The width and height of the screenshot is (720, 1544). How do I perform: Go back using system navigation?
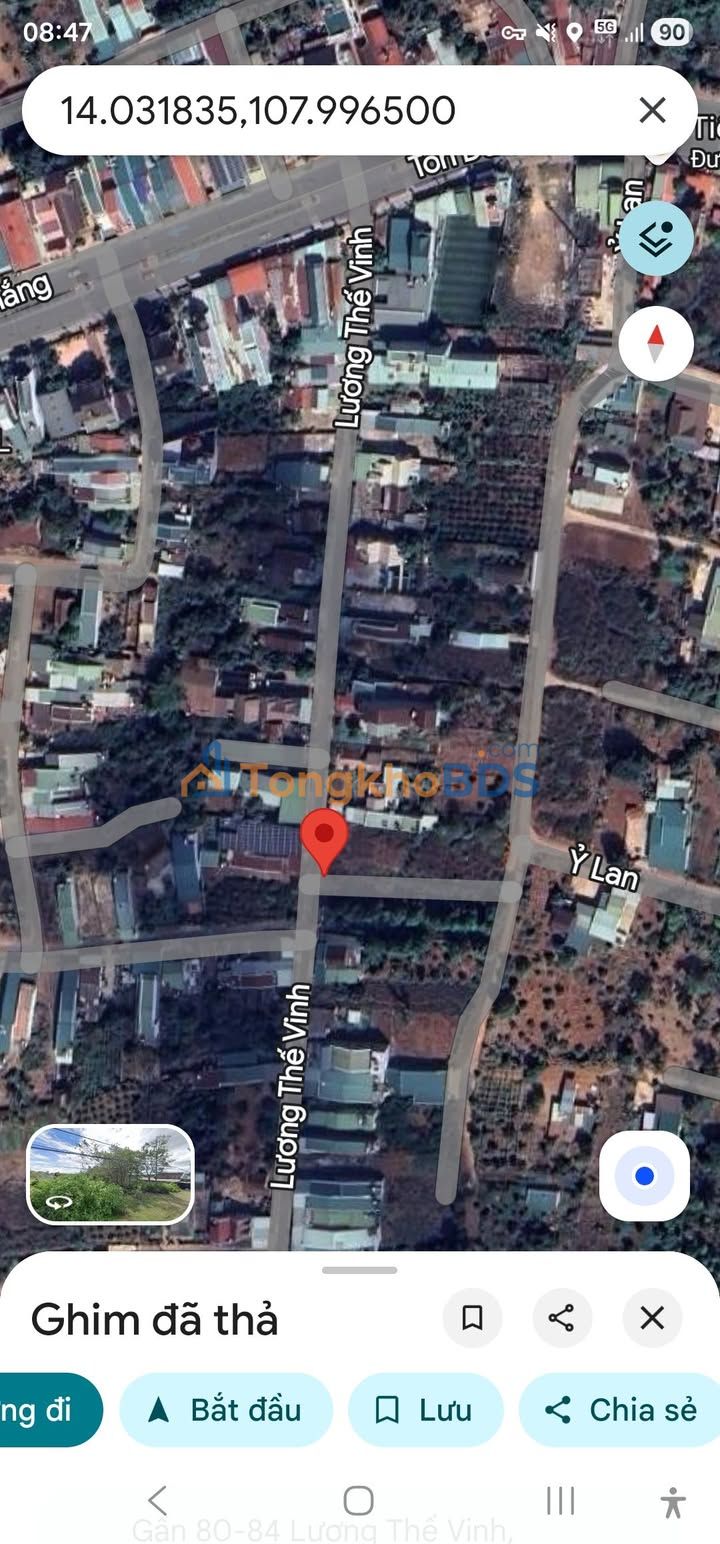(157, 1500)
